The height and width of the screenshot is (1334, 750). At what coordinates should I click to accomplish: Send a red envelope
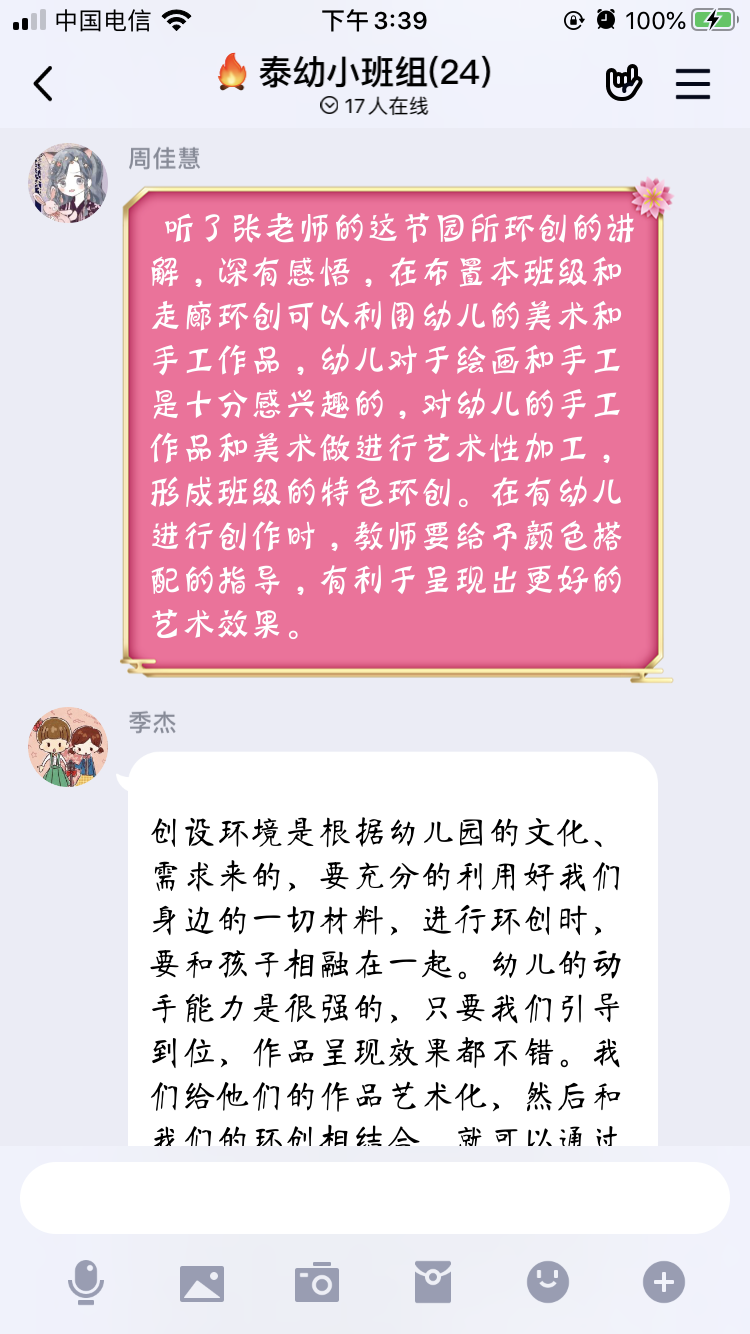click(433, 1282)
